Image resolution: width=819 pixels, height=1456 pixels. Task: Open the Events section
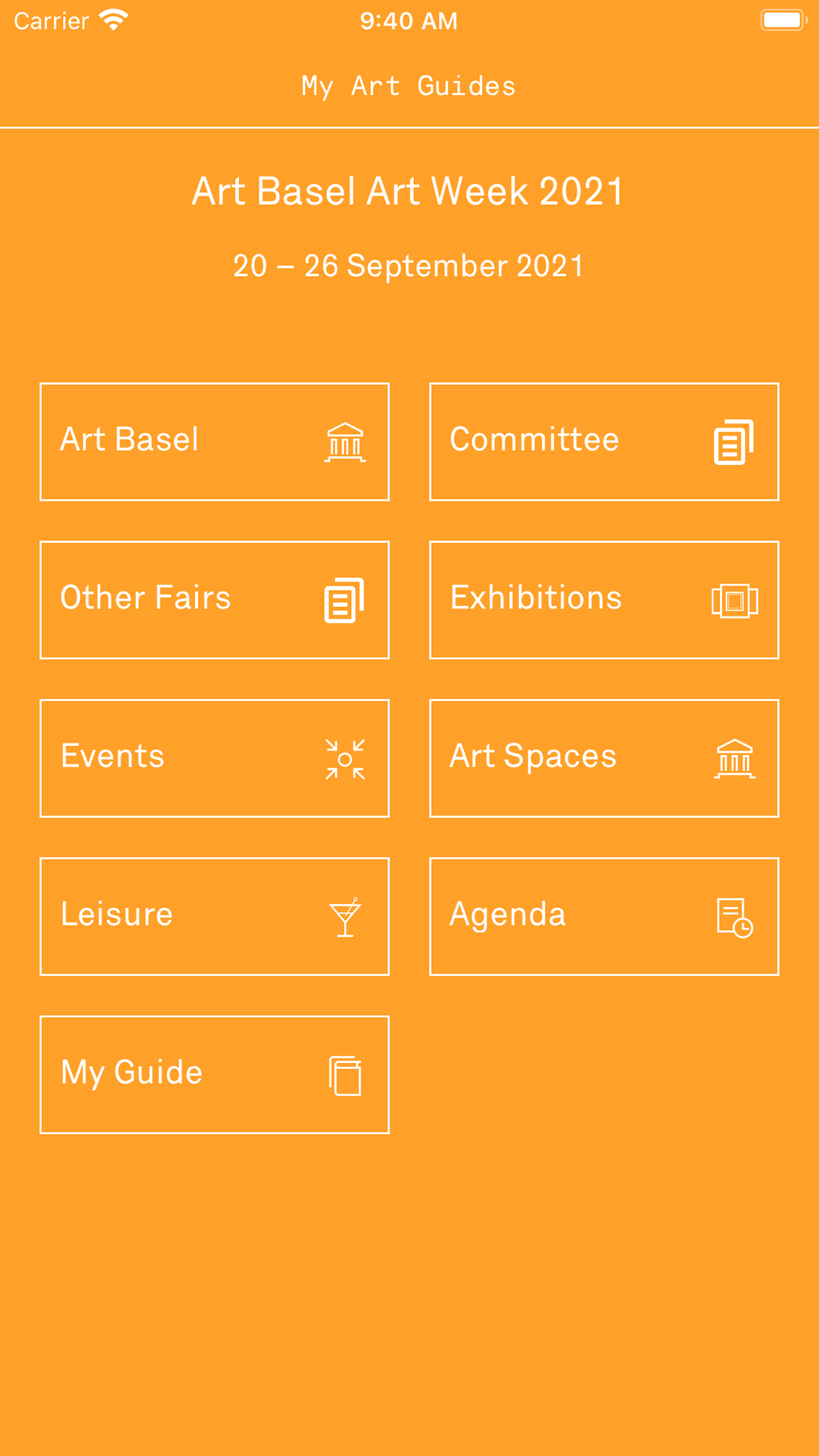coord(215,758)
